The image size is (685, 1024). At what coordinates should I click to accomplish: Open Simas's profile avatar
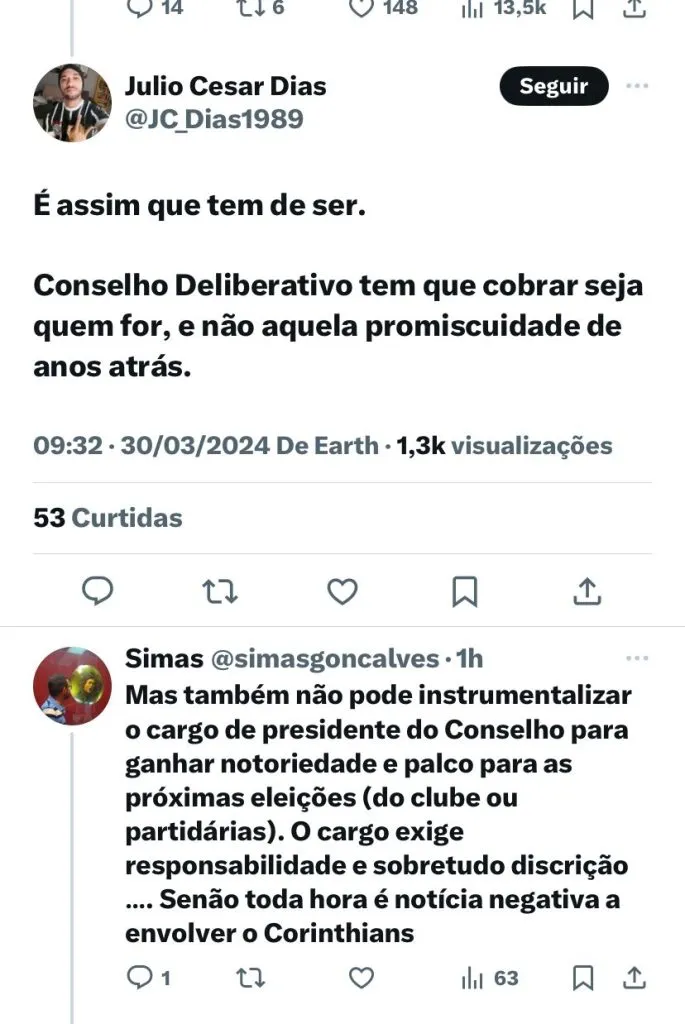[72, 686]
